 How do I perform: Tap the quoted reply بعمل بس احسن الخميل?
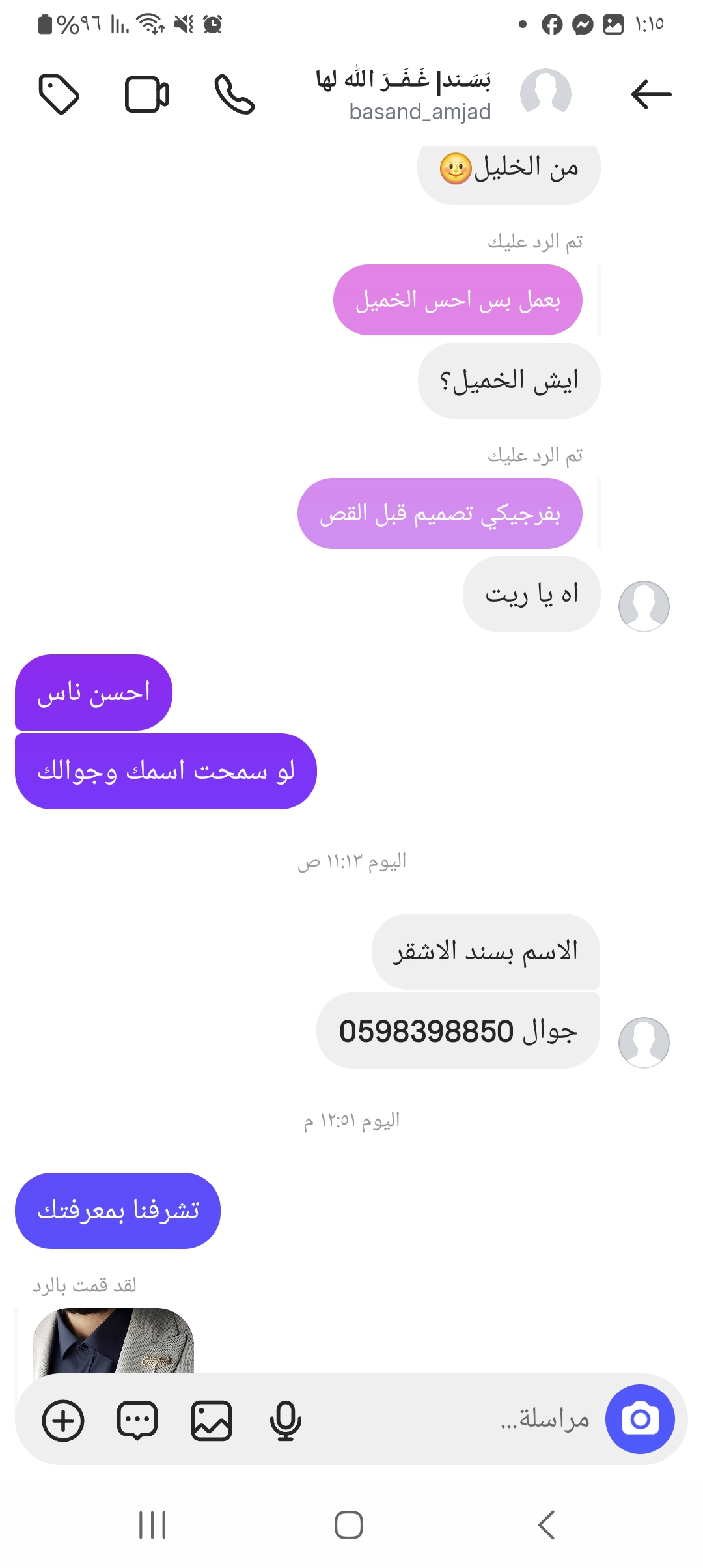[x=458, y=300]
